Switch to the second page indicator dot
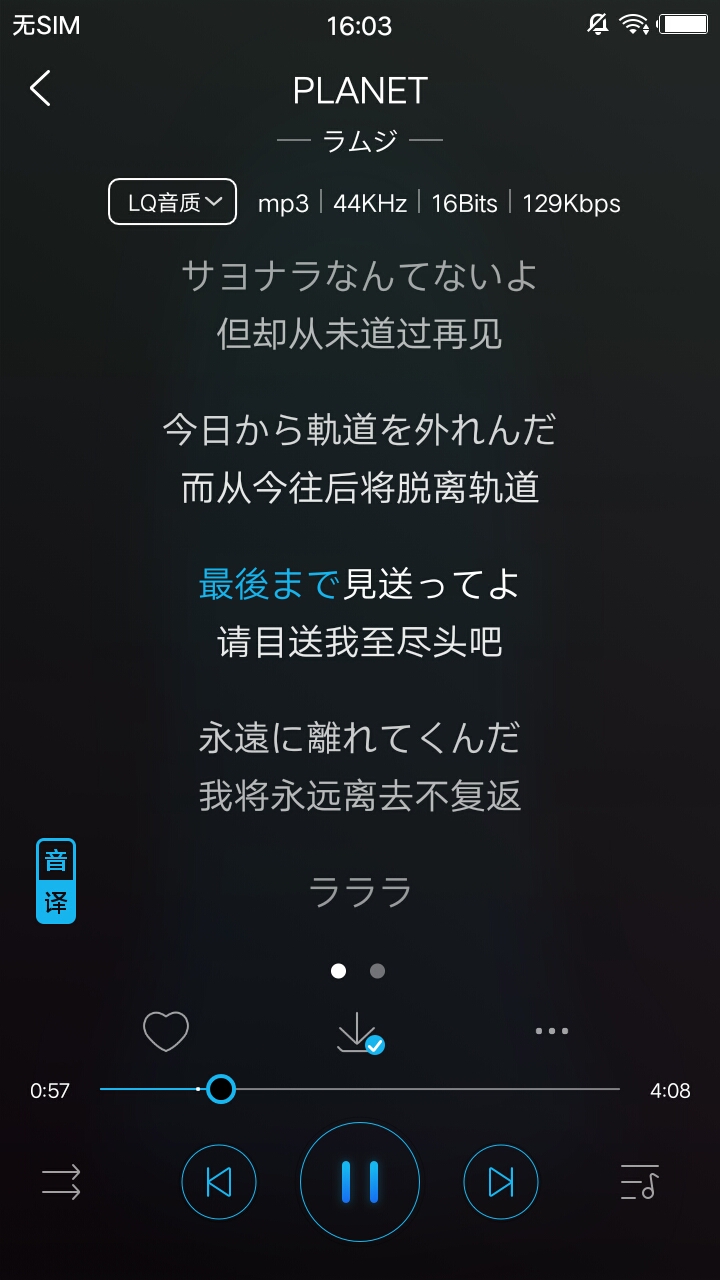Screen dimensions: 720x1280 click(x=377, y=971)
